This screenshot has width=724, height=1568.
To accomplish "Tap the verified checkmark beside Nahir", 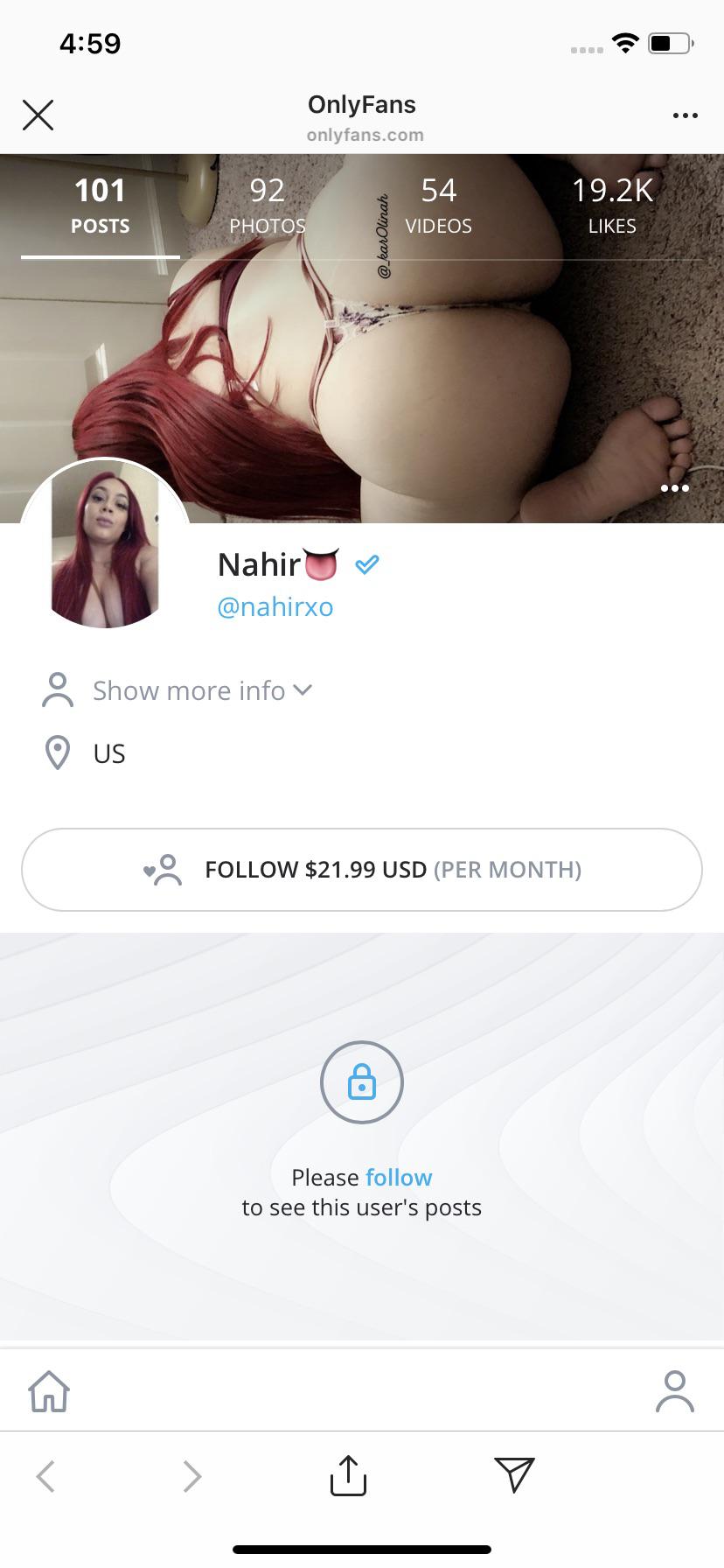I will (x=367, y=564).
